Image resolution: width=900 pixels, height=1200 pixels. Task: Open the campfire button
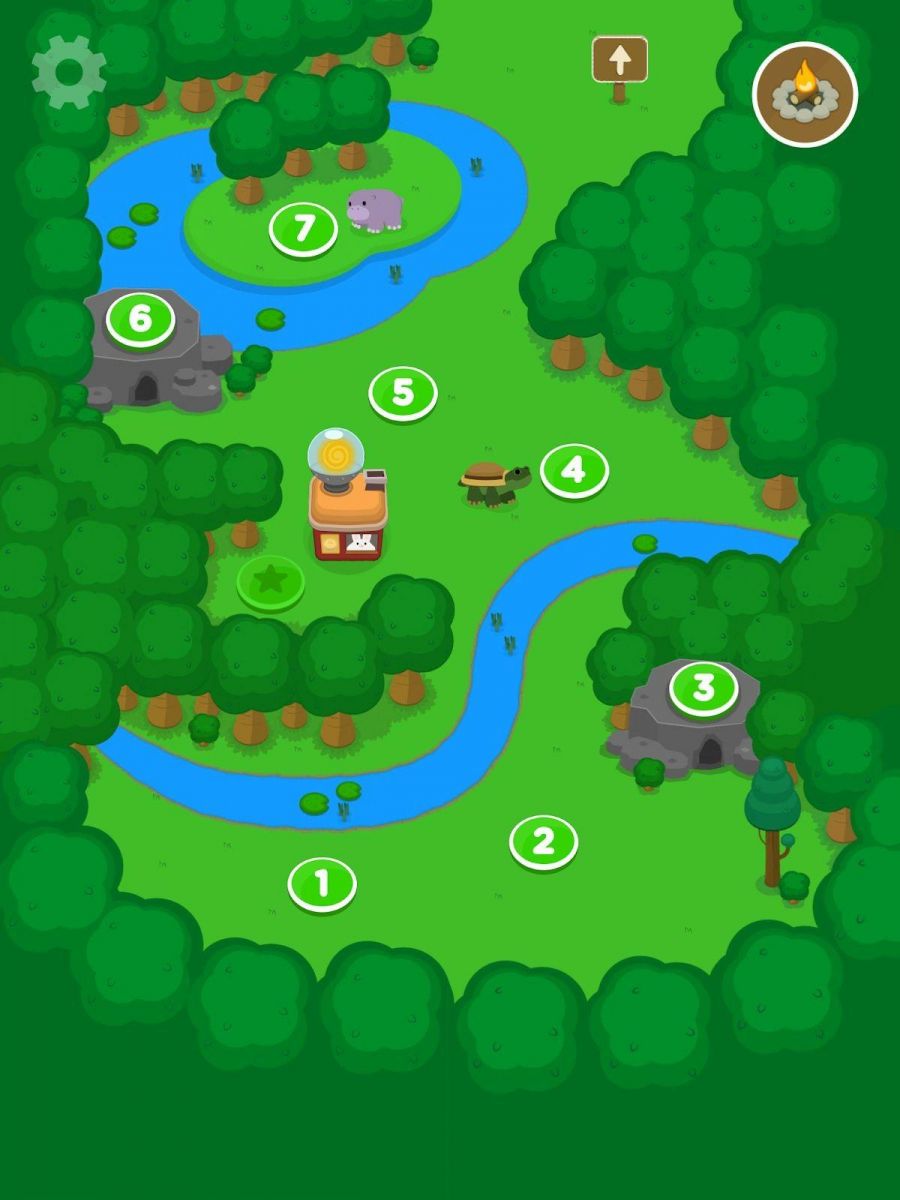pos(805,94)
